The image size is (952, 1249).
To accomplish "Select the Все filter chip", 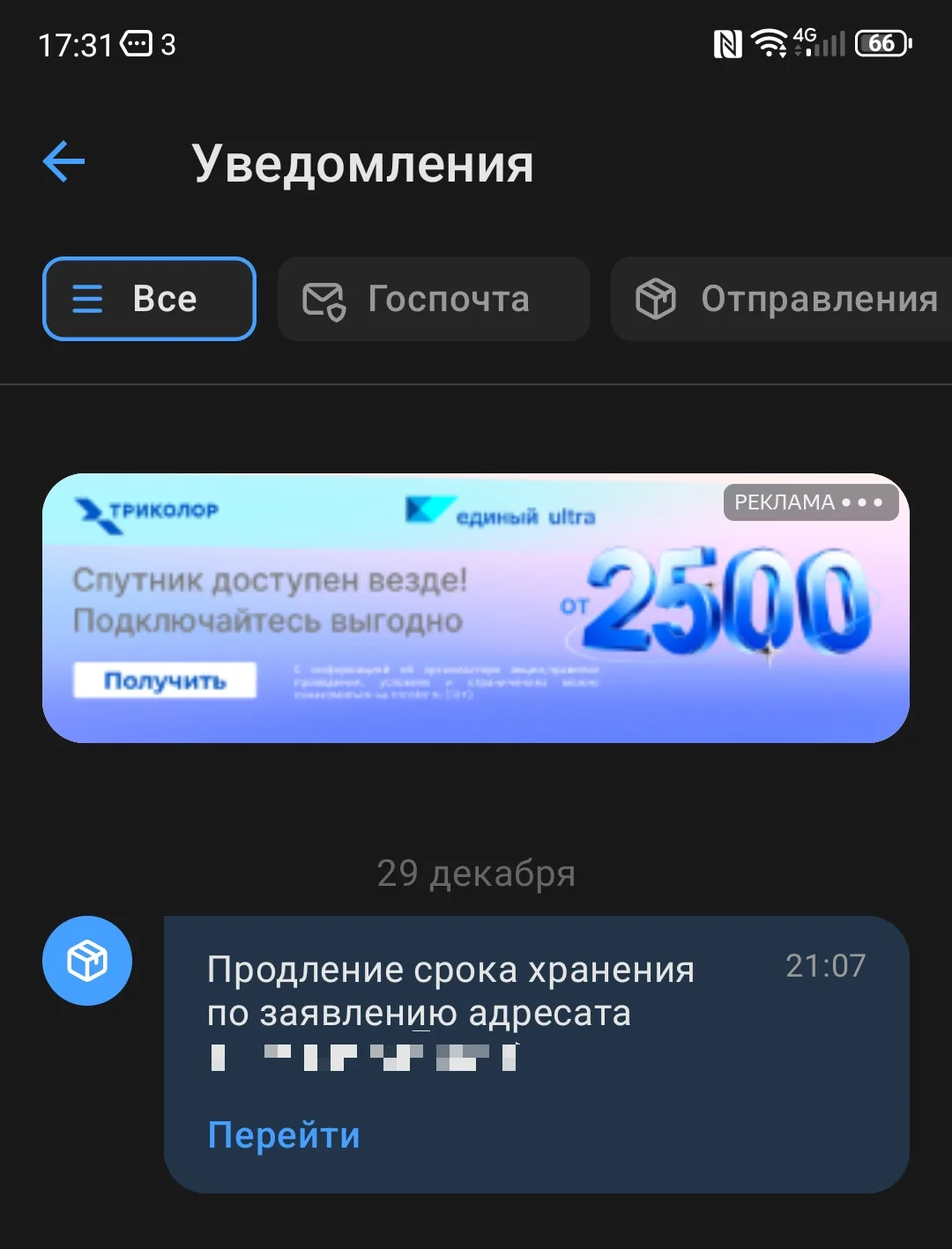I will coord(149,299).
